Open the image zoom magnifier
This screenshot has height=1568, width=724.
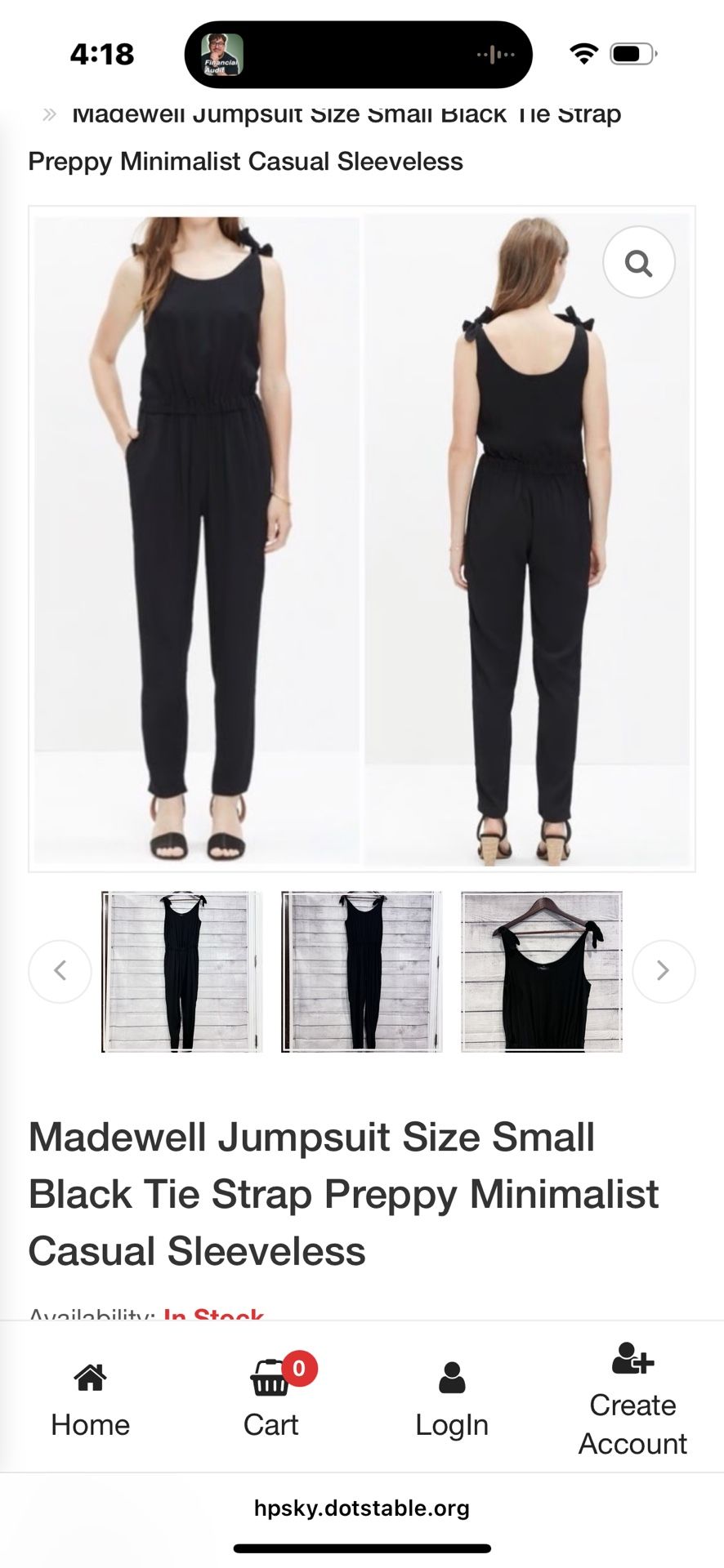click(x=638, y=262)
